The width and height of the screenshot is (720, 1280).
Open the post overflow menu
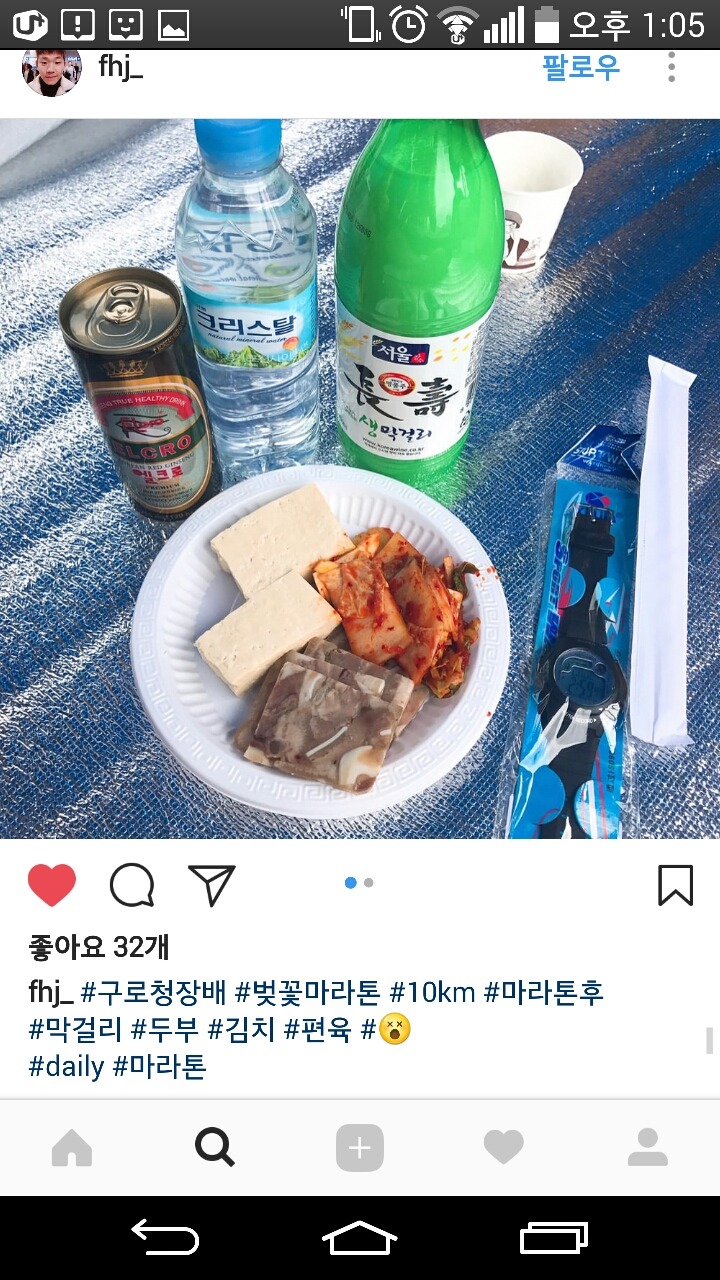pos(671,67)
